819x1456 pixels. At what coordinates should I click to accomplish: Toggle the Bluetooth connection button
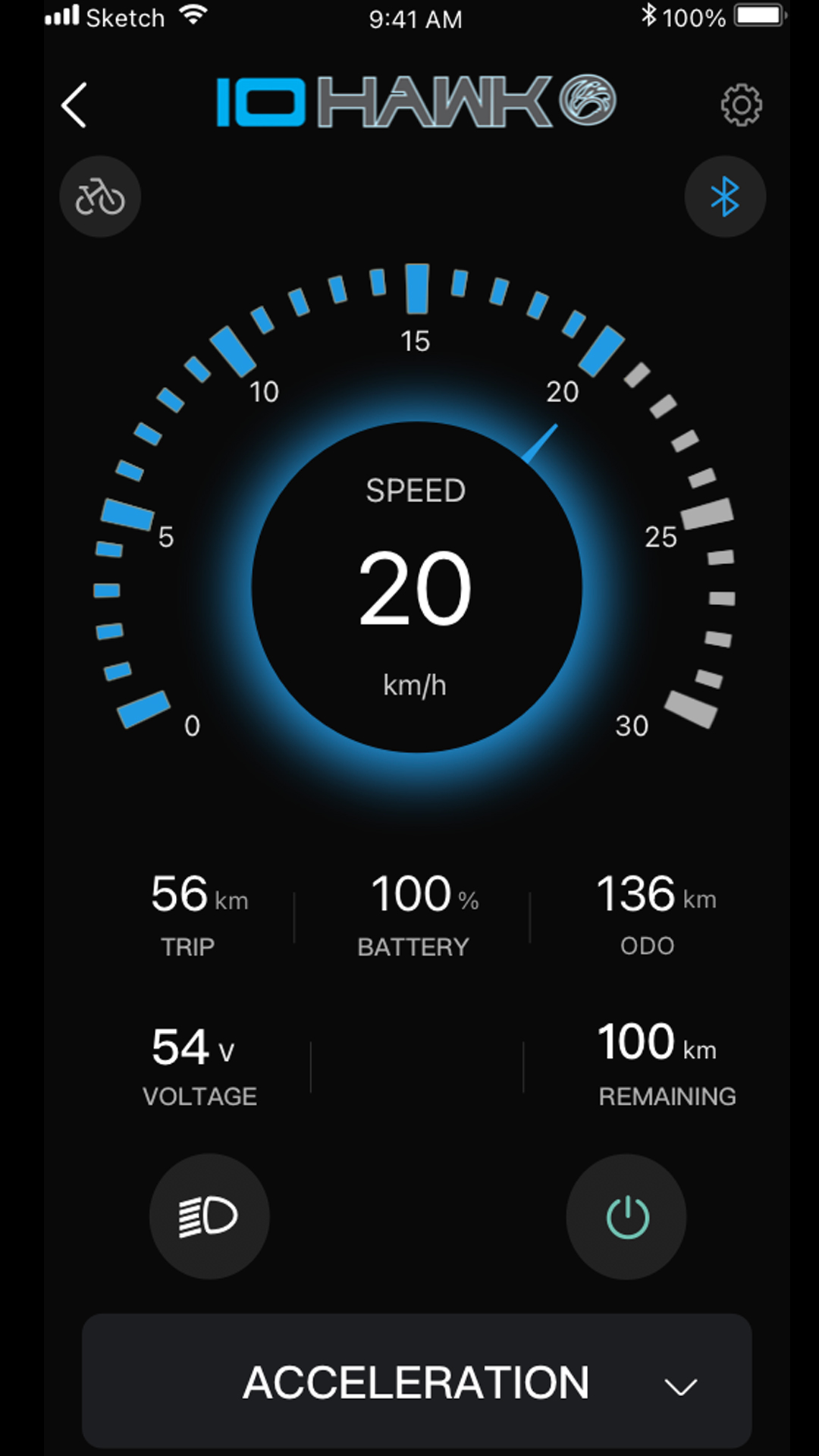[725, 197]
